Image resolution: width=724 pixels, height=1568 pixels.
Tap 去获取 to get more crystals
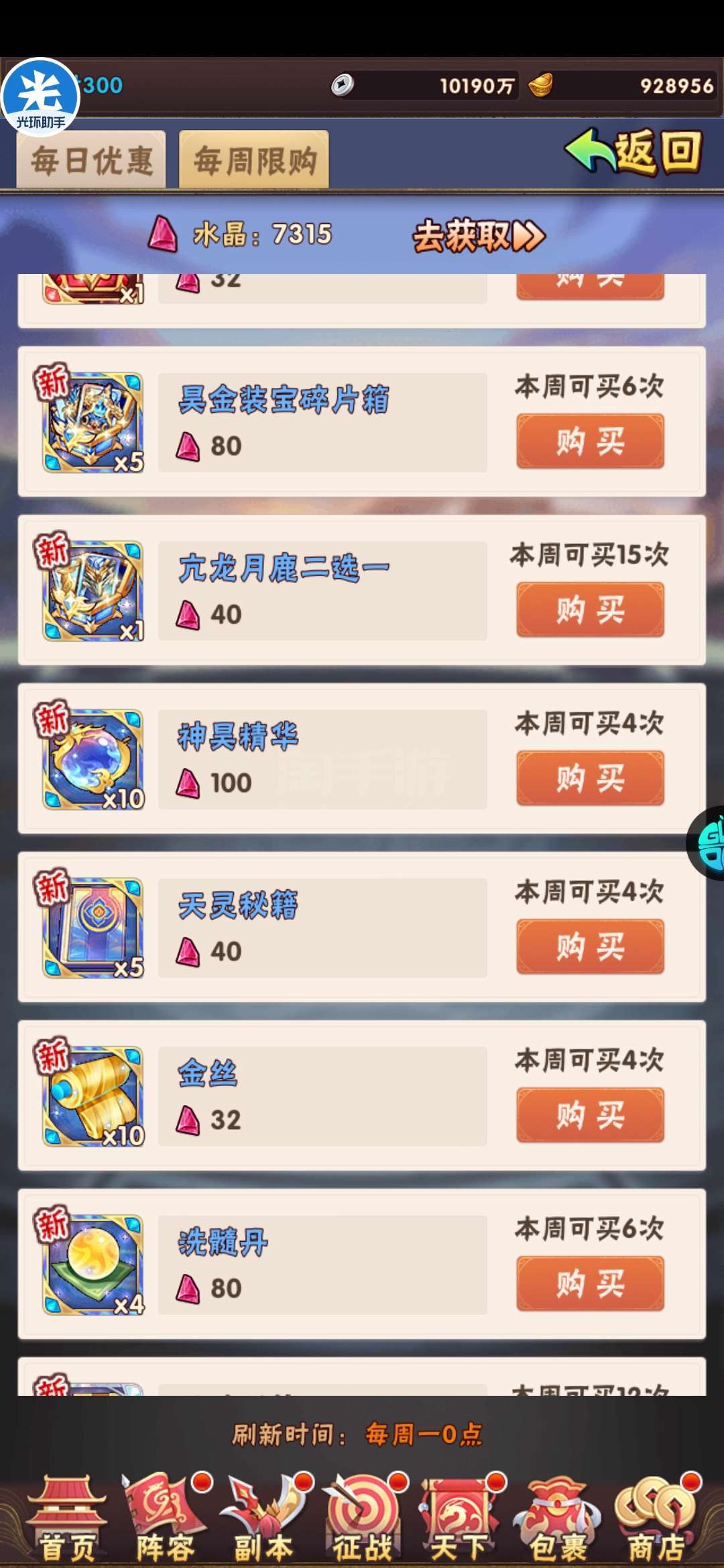click(x=479, y=235)
